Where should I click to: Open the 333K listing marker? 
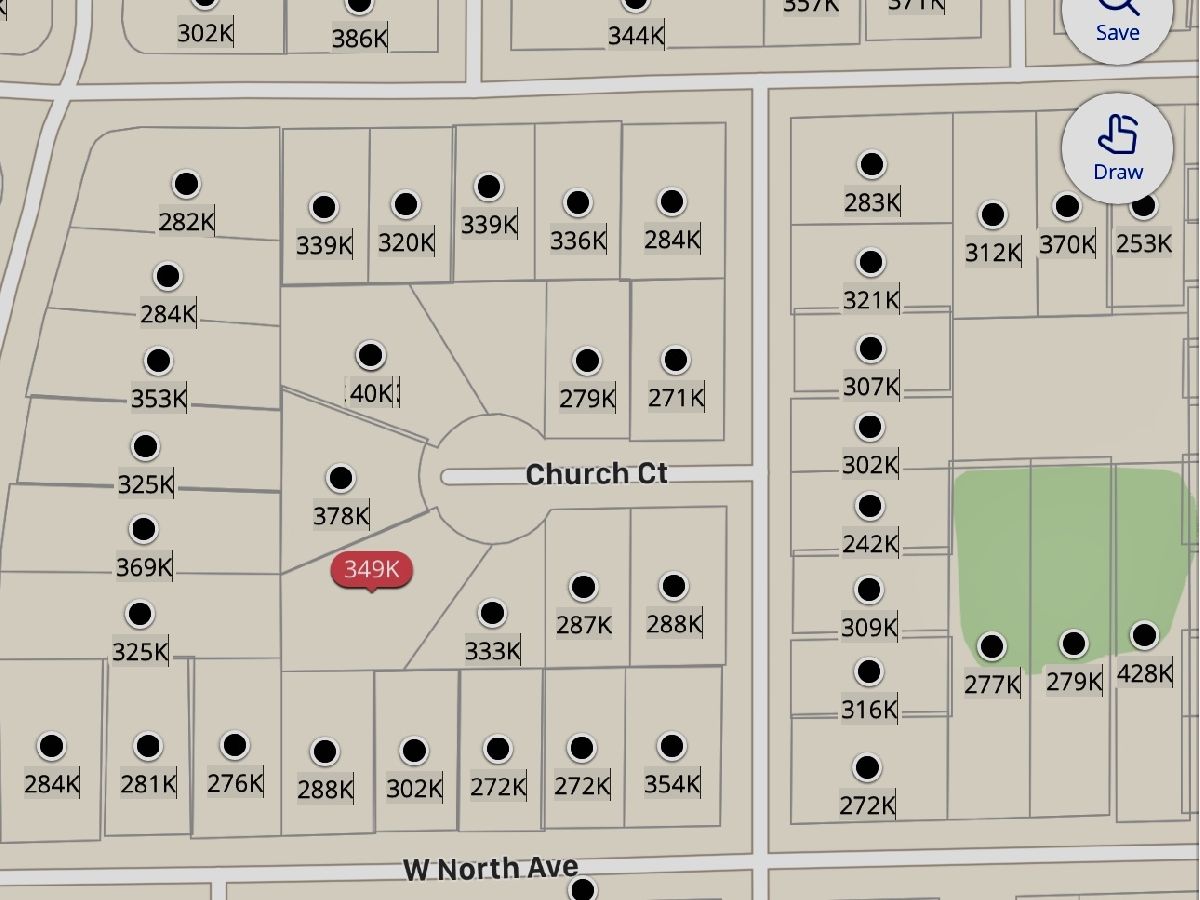pos(492,613)
